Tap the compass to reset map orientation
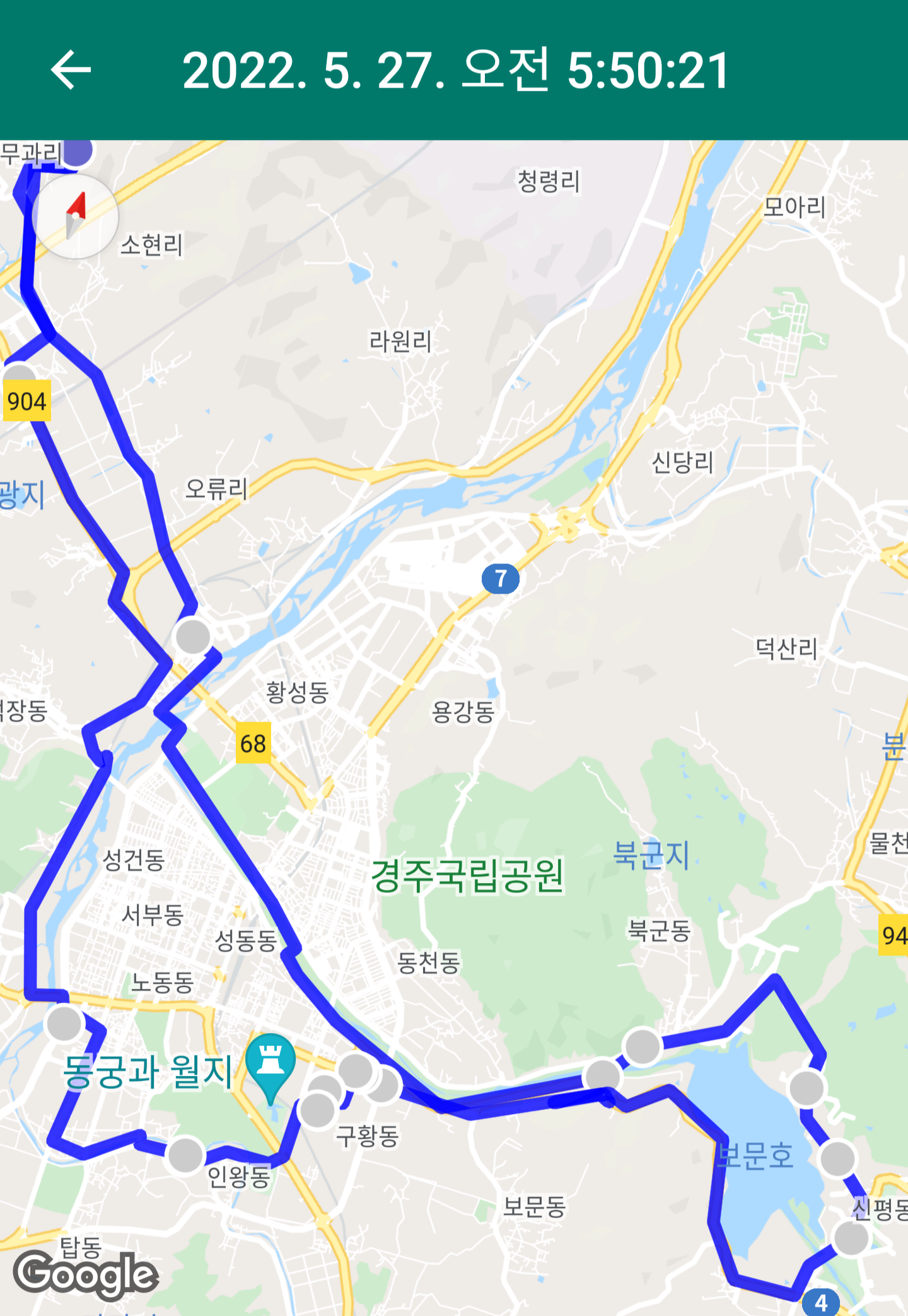This screenshot has height=1316, width=908. [x=75, y=217]
